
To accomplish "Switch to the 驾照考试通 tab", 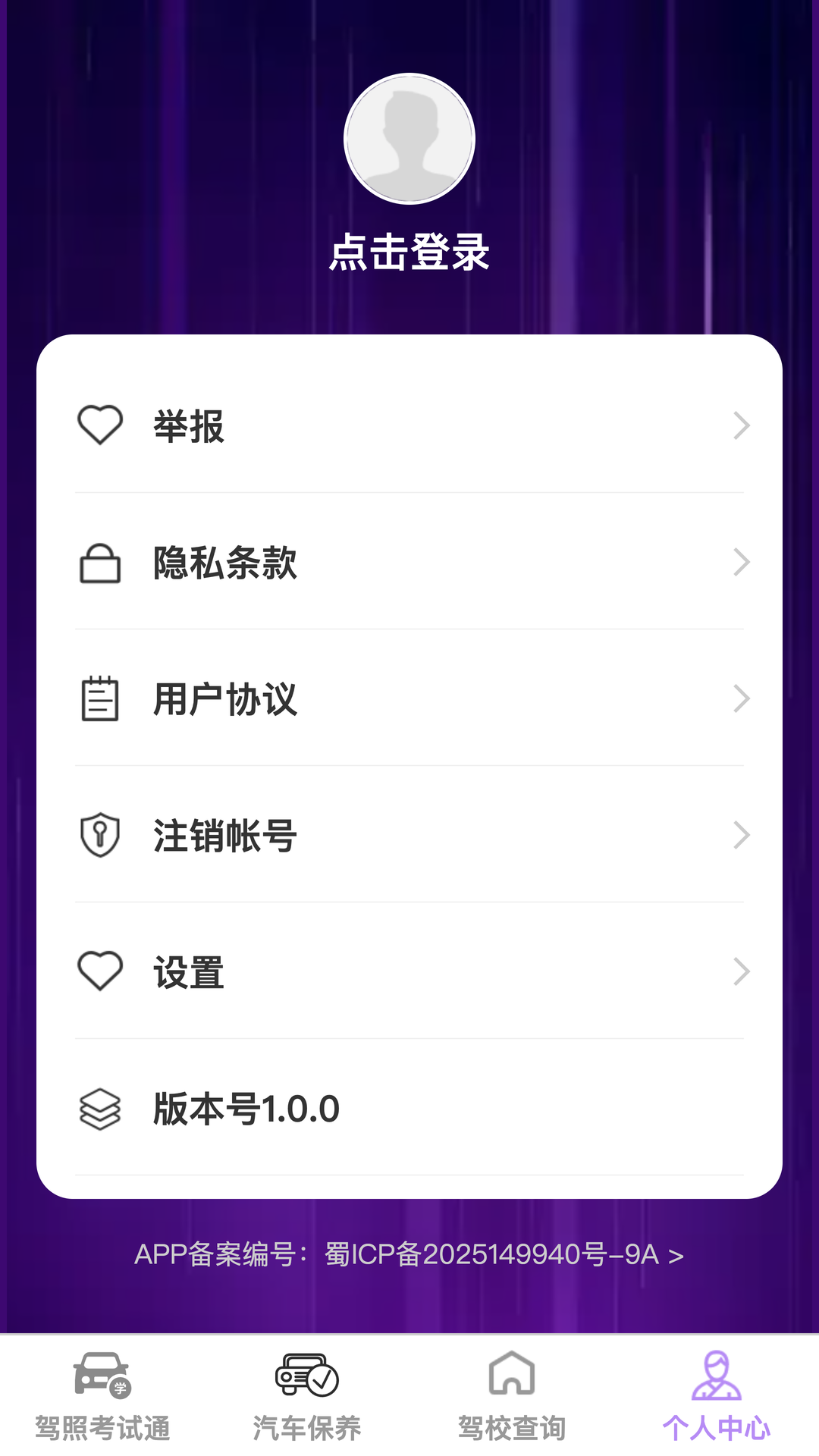I will 102,1396.
